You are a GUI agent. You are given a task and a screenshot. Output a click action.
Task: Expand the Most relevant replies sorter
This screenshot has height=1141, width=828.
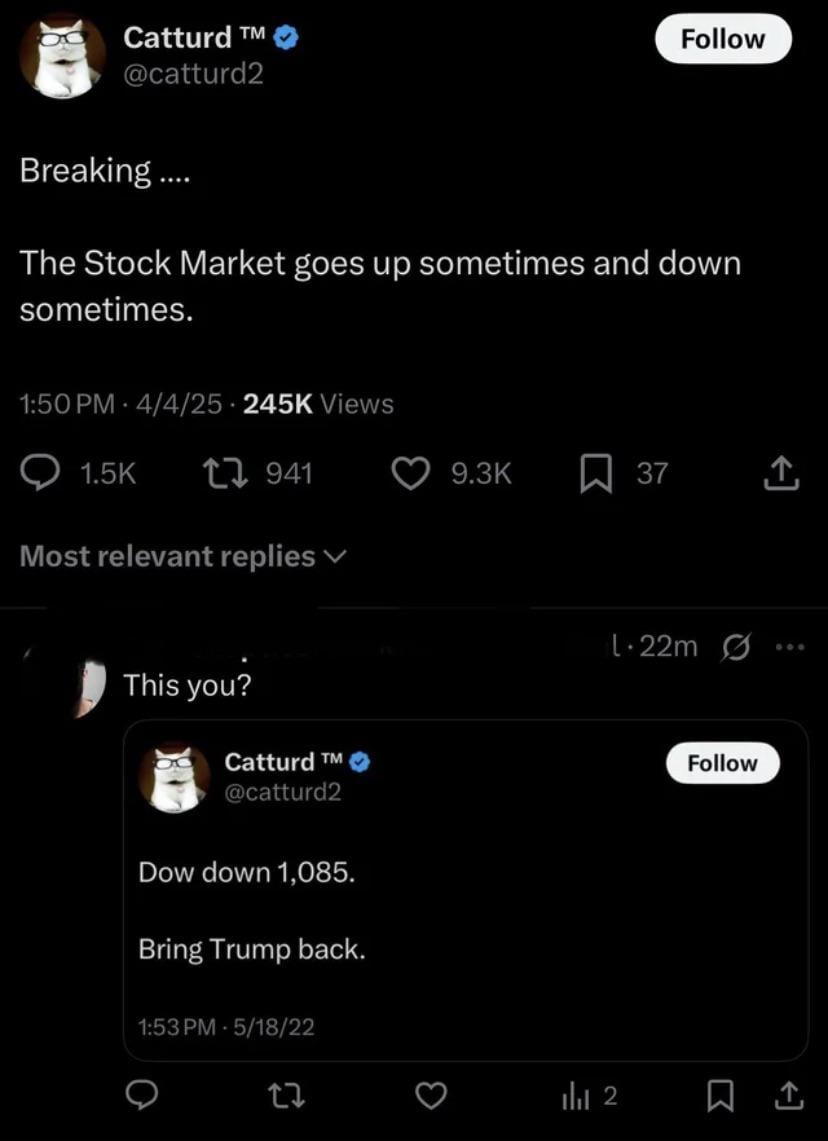[x=182, y=556]
